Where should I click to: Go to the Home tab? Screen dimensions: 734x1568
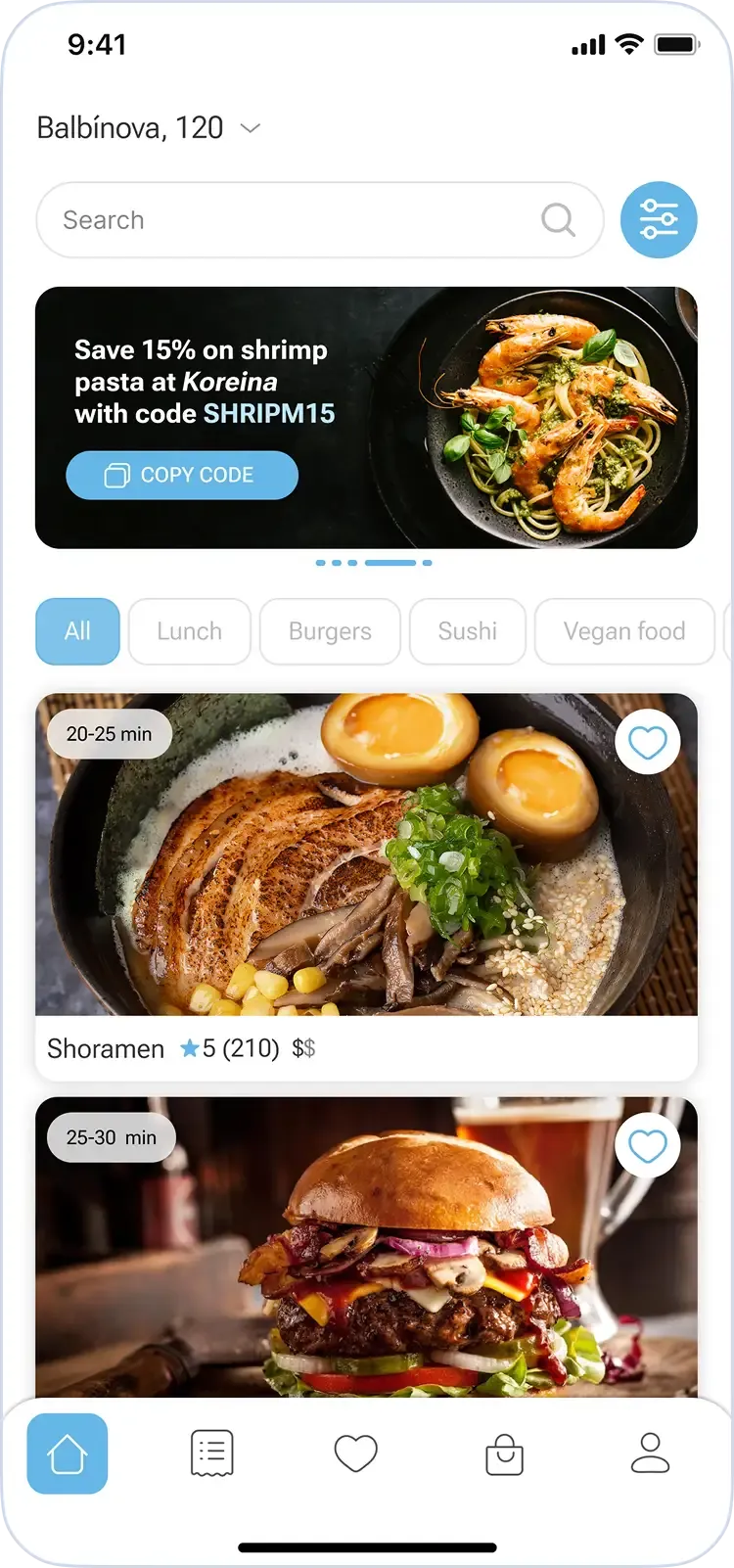(x=68, y=1453)
